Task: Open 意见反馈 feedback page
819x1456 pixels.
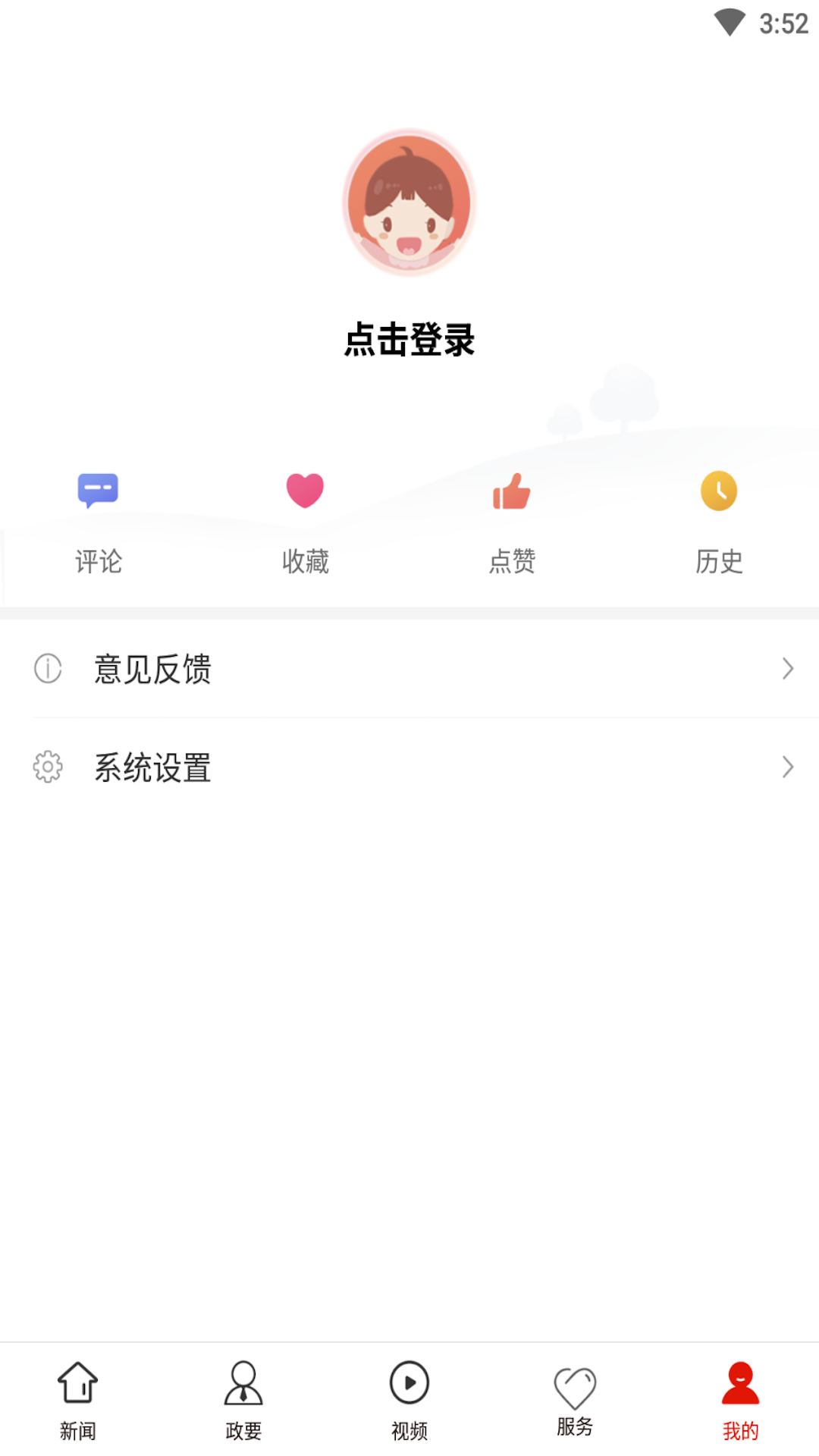Action: [x=152, y=669]
